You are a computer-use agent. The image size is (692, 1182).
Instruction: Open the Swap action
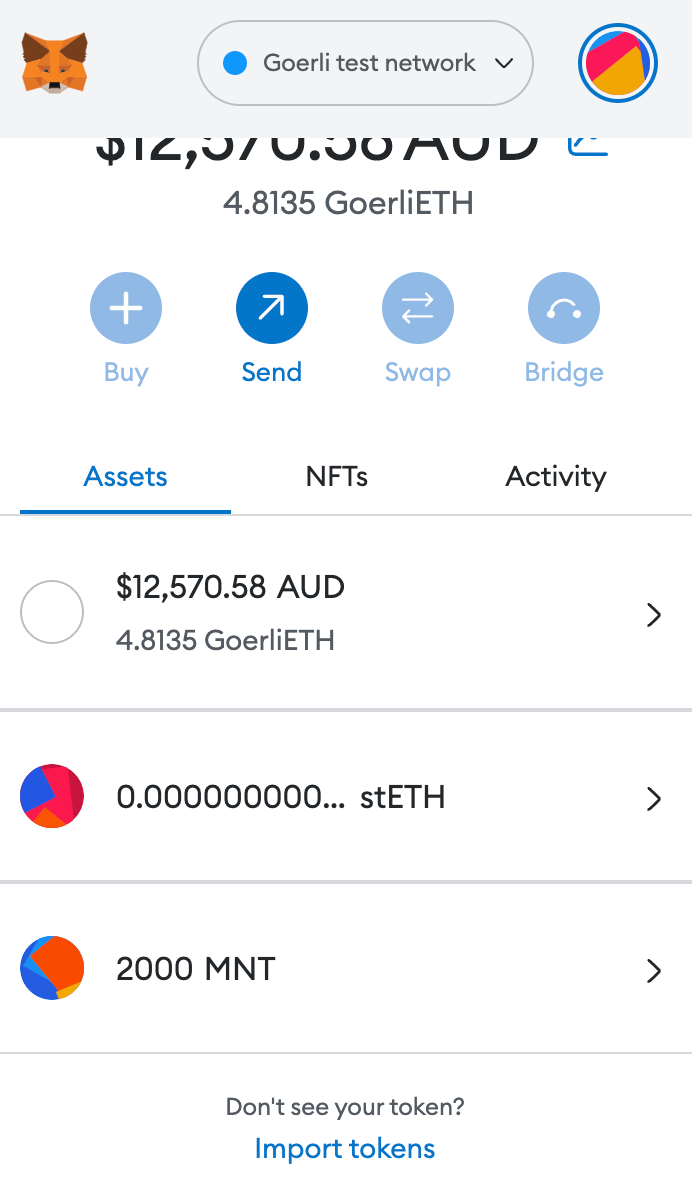[418, 309]
